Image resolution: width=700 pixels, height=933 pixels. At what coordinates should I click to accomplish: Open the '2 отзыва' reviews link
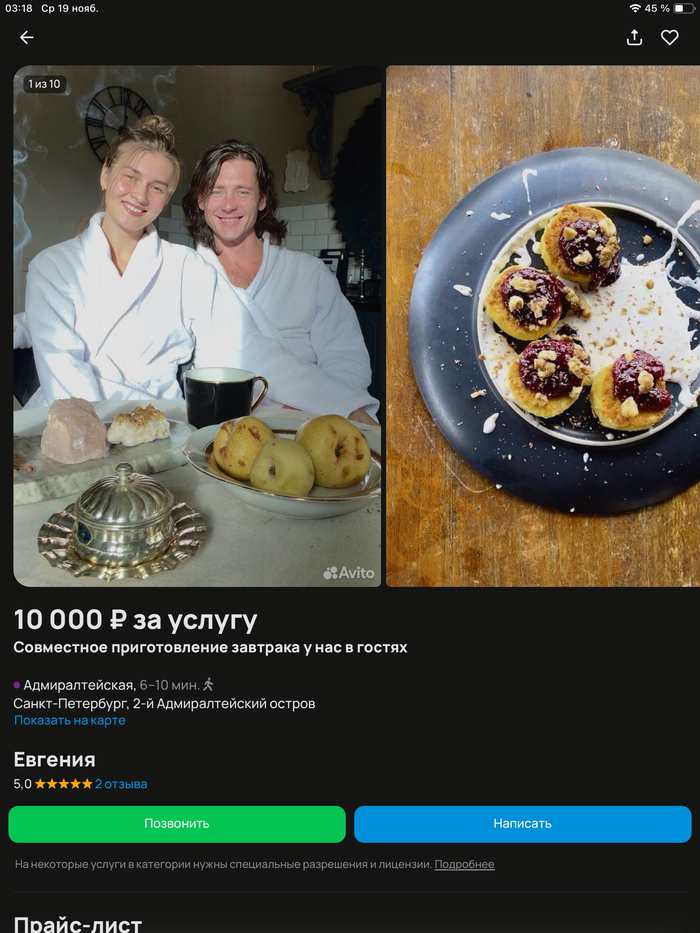[x=121, y=784]
